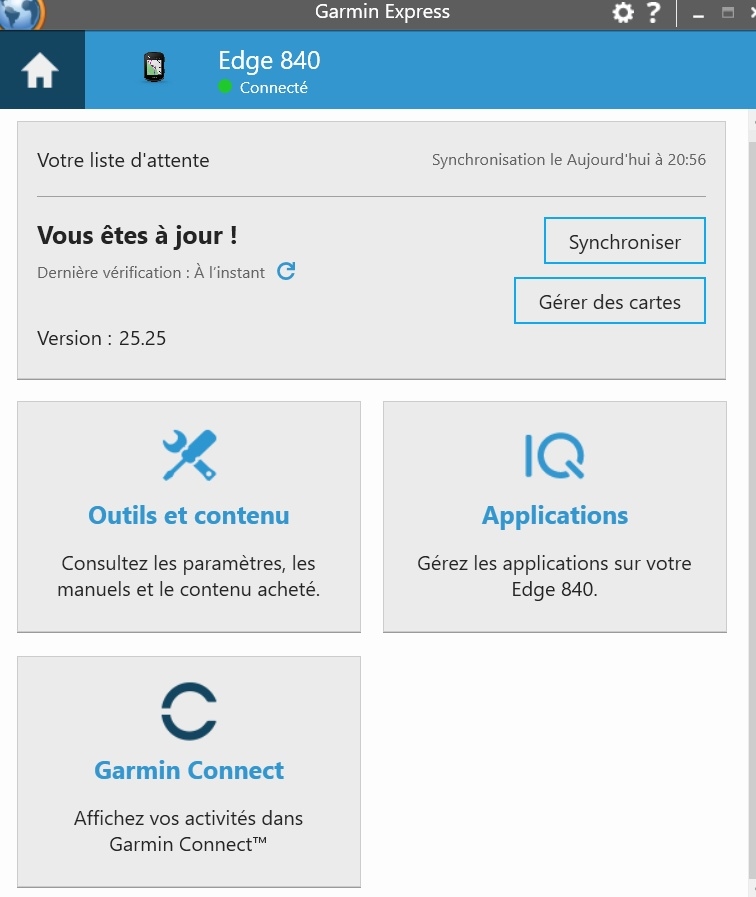Tap the Synchroniser button
The image size is (756, 897).
[624, 241]
